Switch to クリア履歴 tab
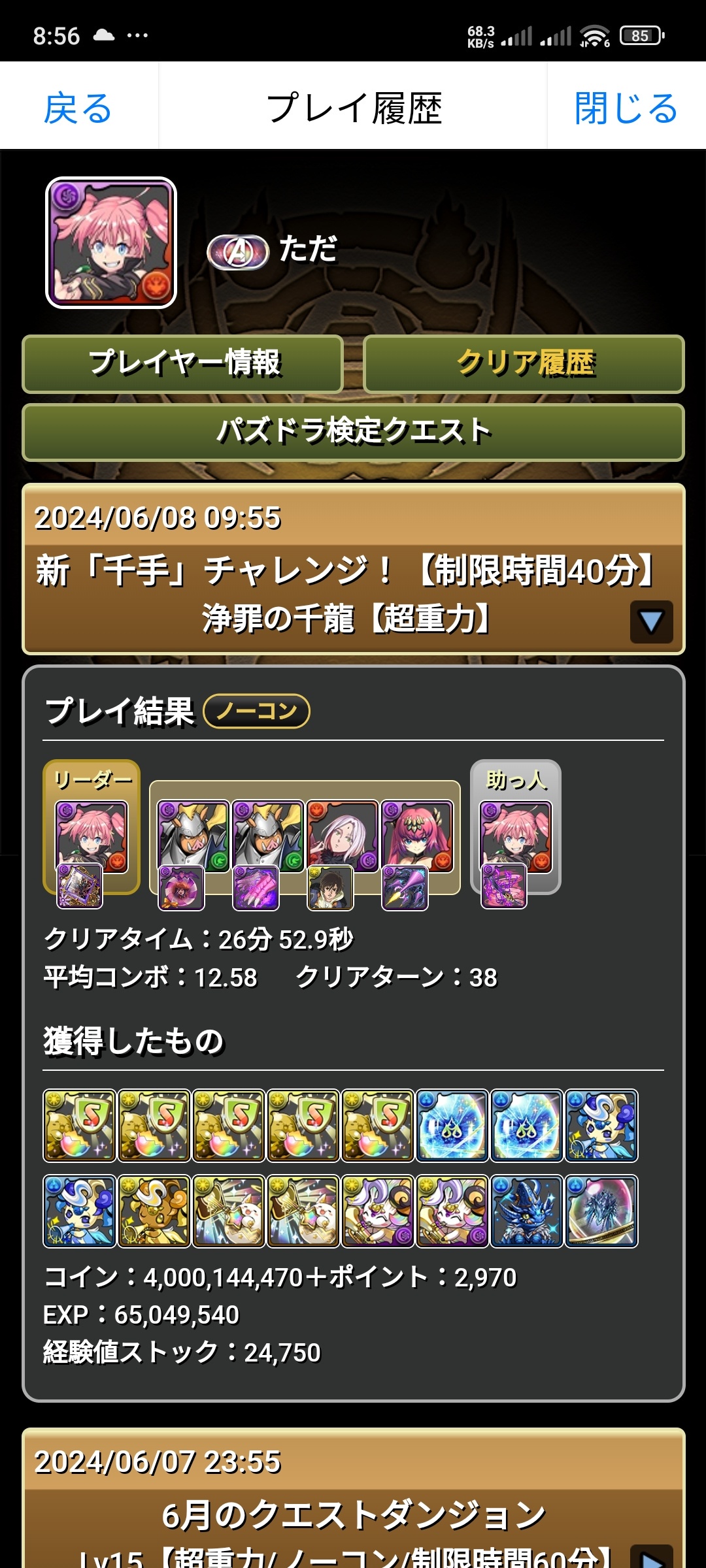Image resolution: width=706 pixels, height=1568 pixels. pos(524,364)
